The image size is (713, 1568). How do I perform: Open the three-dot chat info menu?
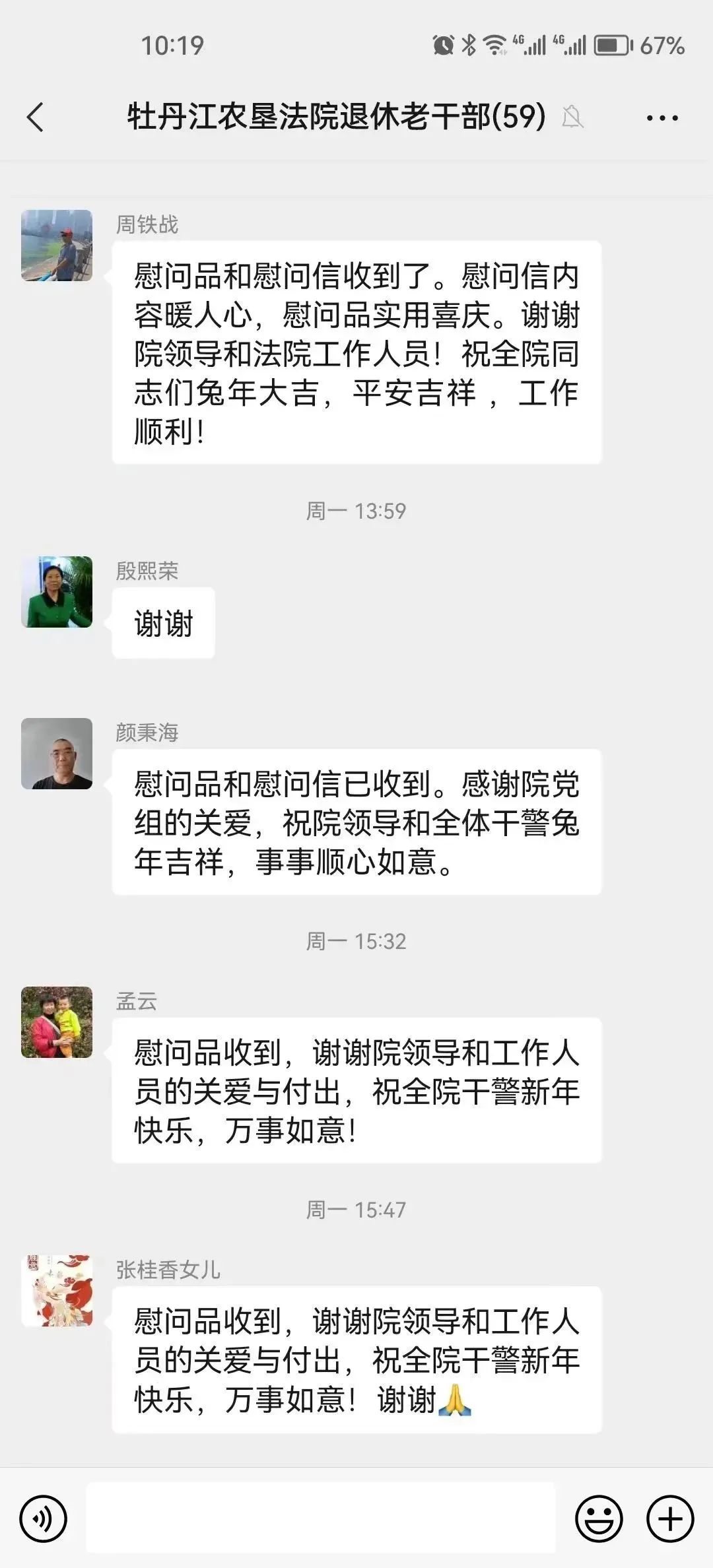662,118
